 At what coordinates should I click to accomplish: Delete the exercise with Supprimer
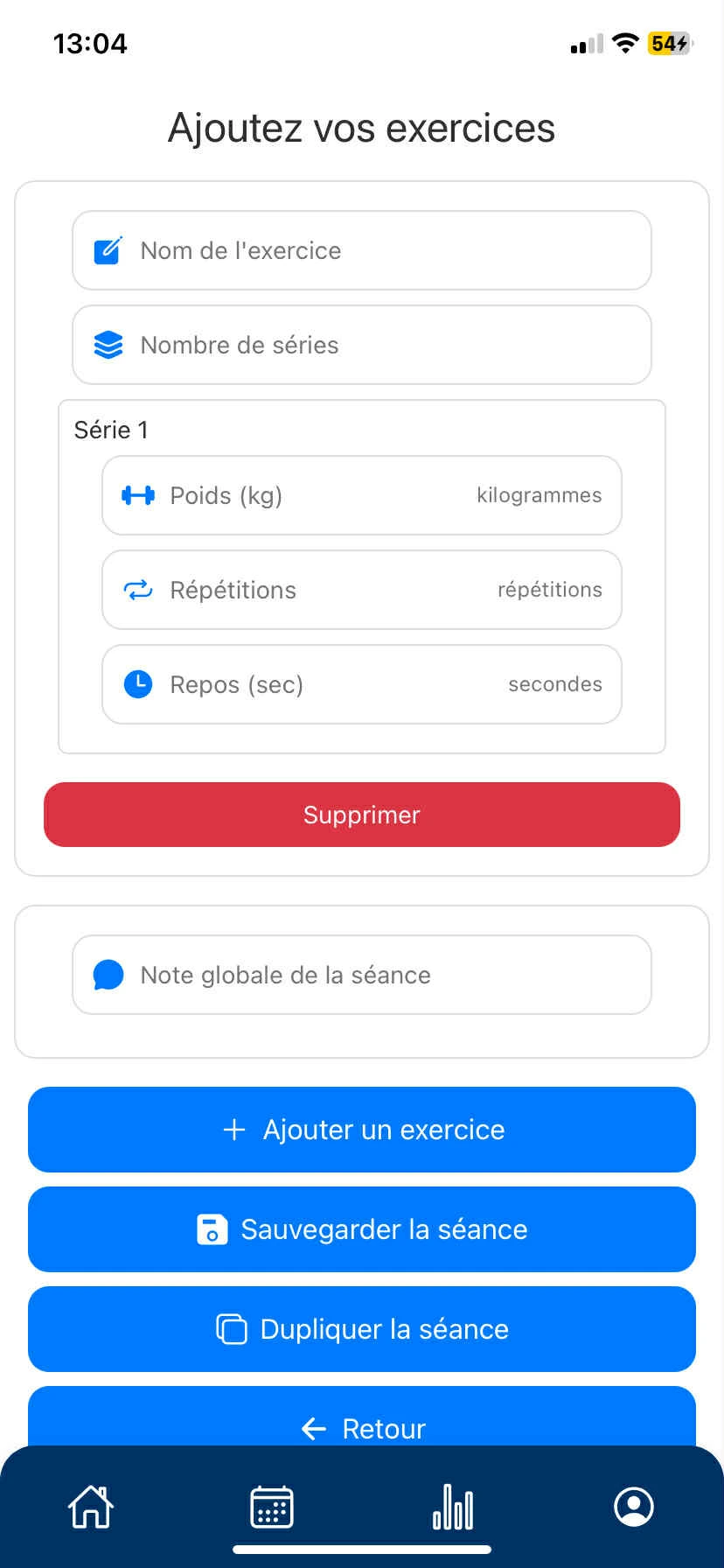(x=361, y=815)
